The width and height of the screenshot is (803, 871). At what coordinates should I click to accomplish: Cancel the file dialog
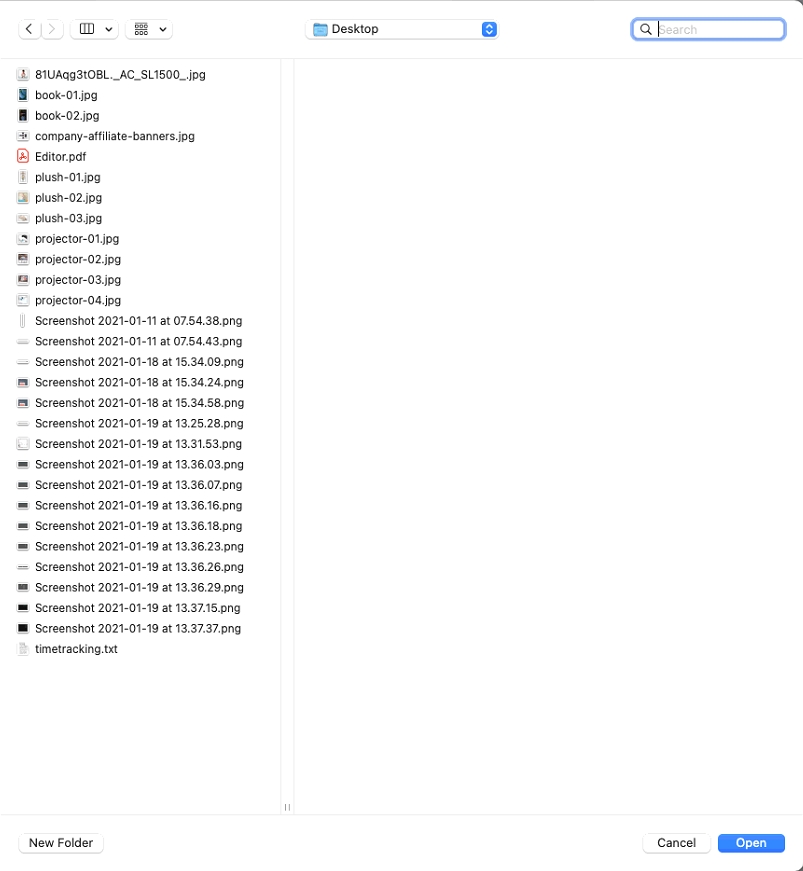click(x=676, y=843)
